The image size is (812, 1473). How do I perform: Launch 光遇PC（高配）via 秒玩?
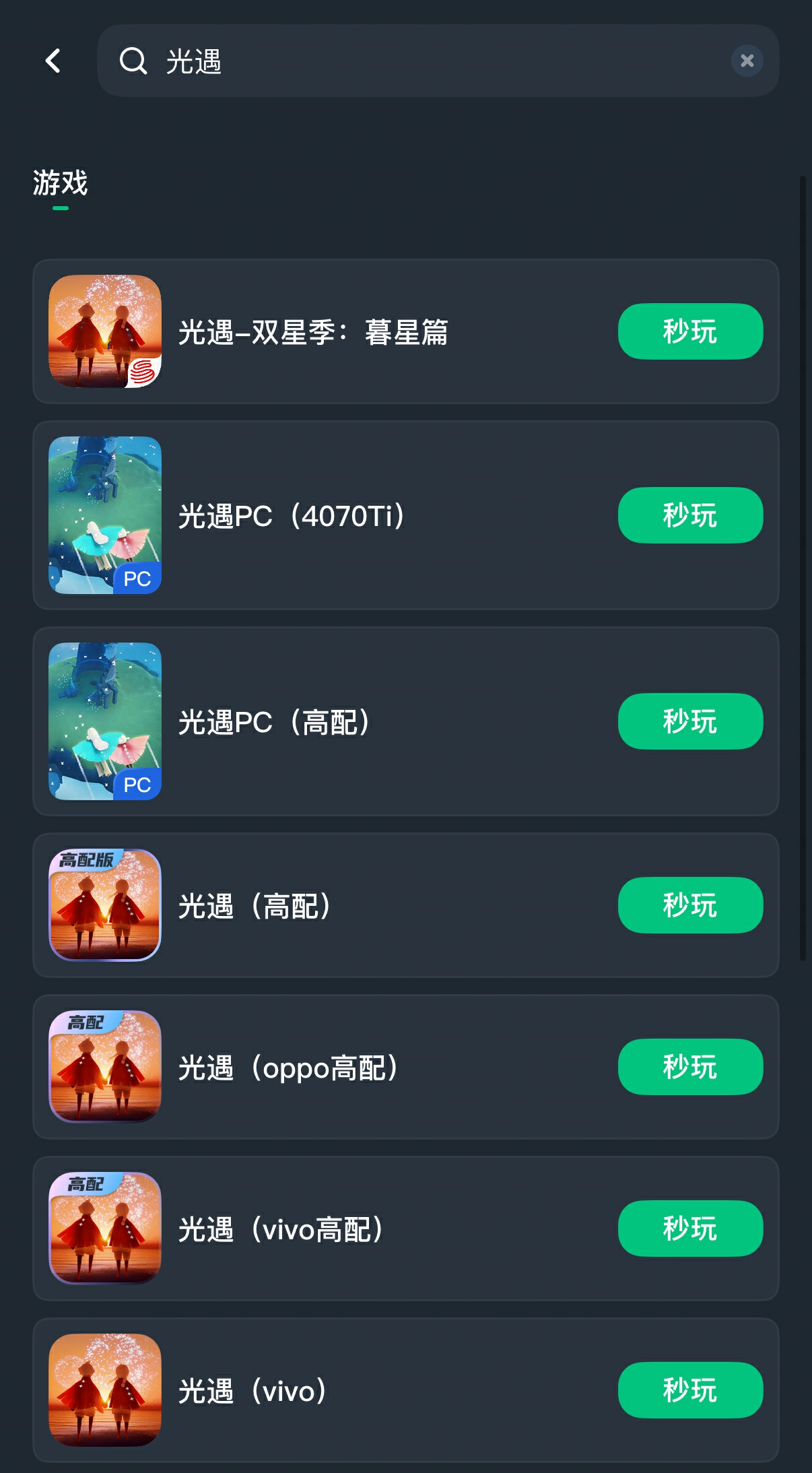click(x=690, y=721)
